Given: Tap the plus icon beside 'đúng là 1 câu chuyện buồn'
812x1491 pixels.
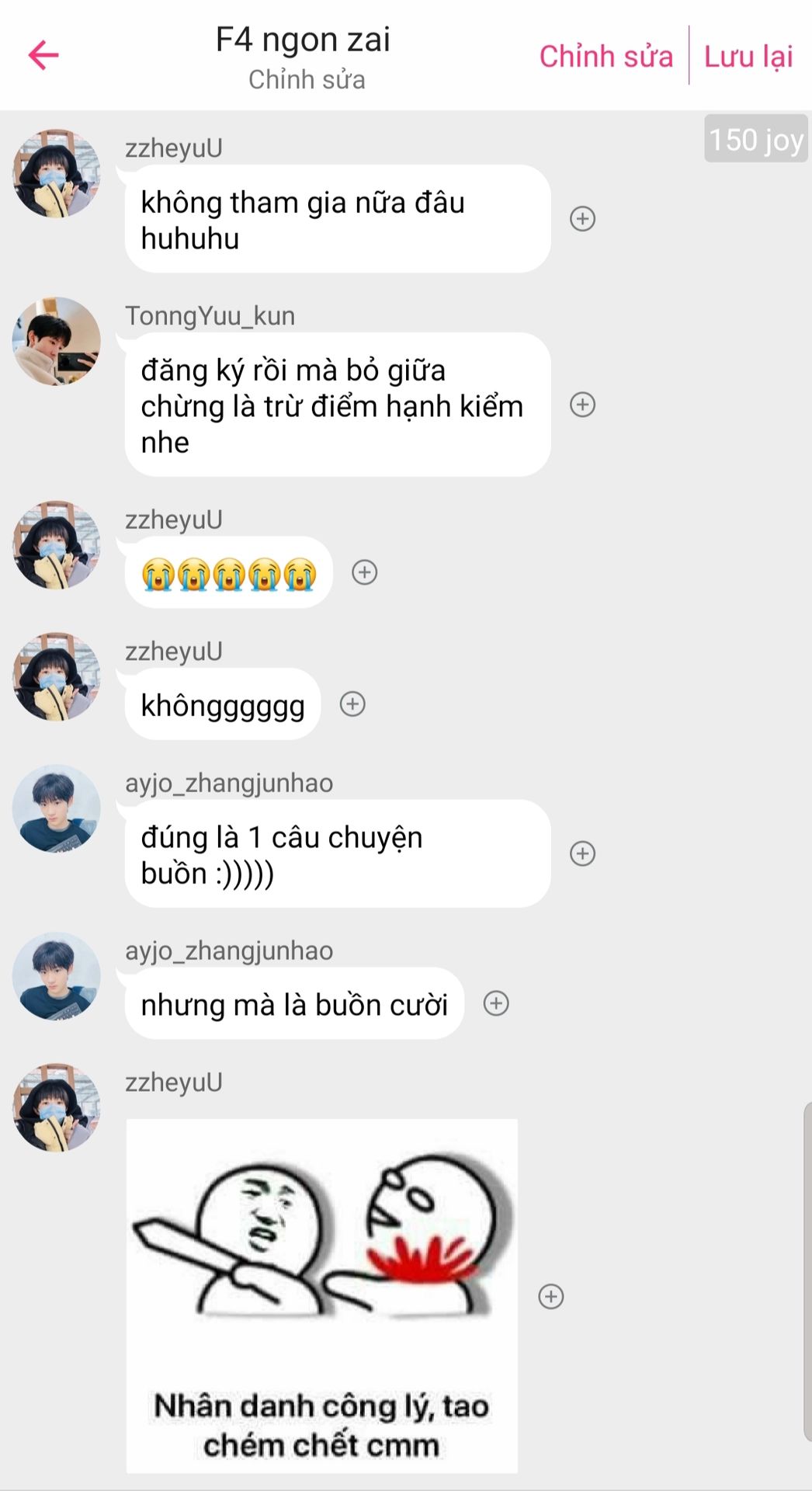Looking at the screenshot, I should tap(582, 853).
